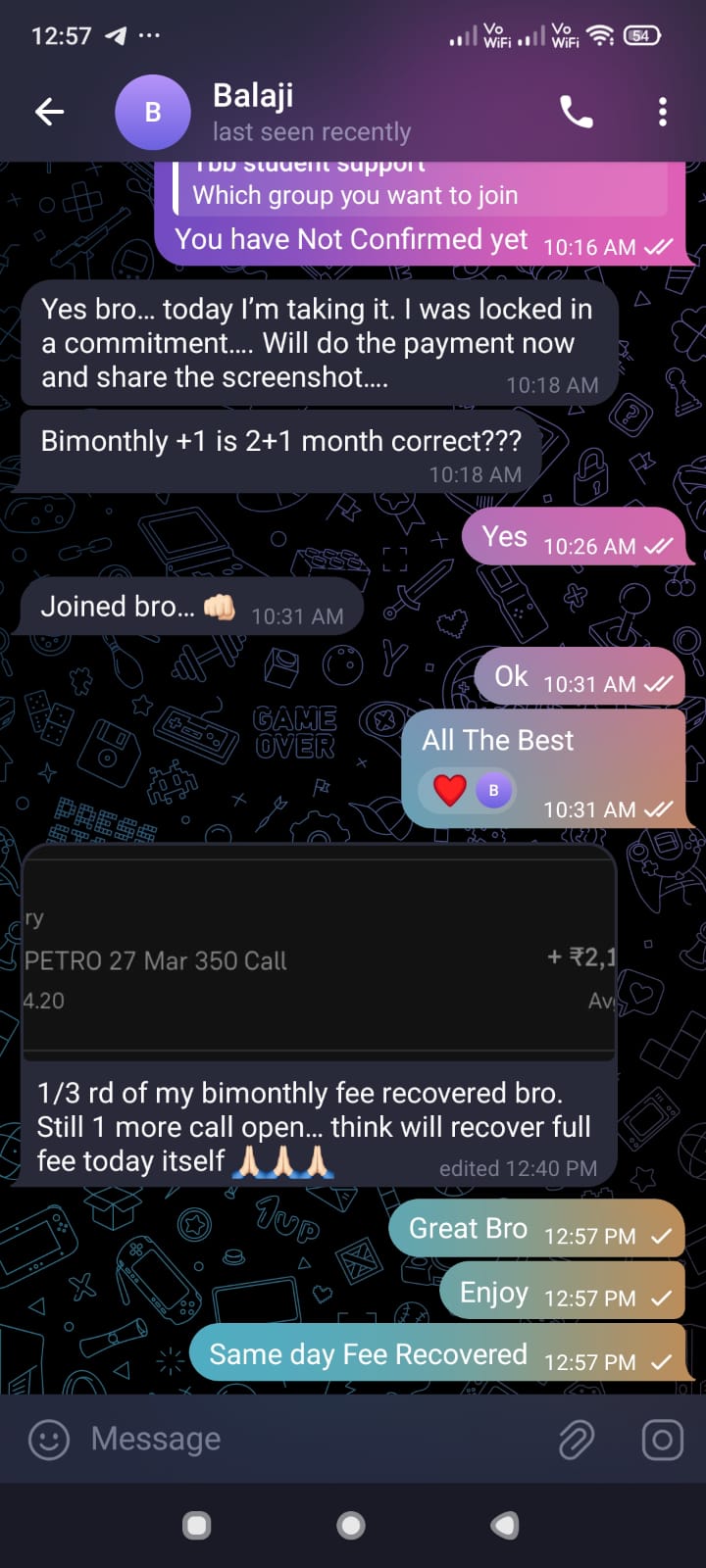Tap the system back triangle
Image resolution: width=706 pixels, height=1568 pixels.
pyautogui.click(x=504, y=1525)
